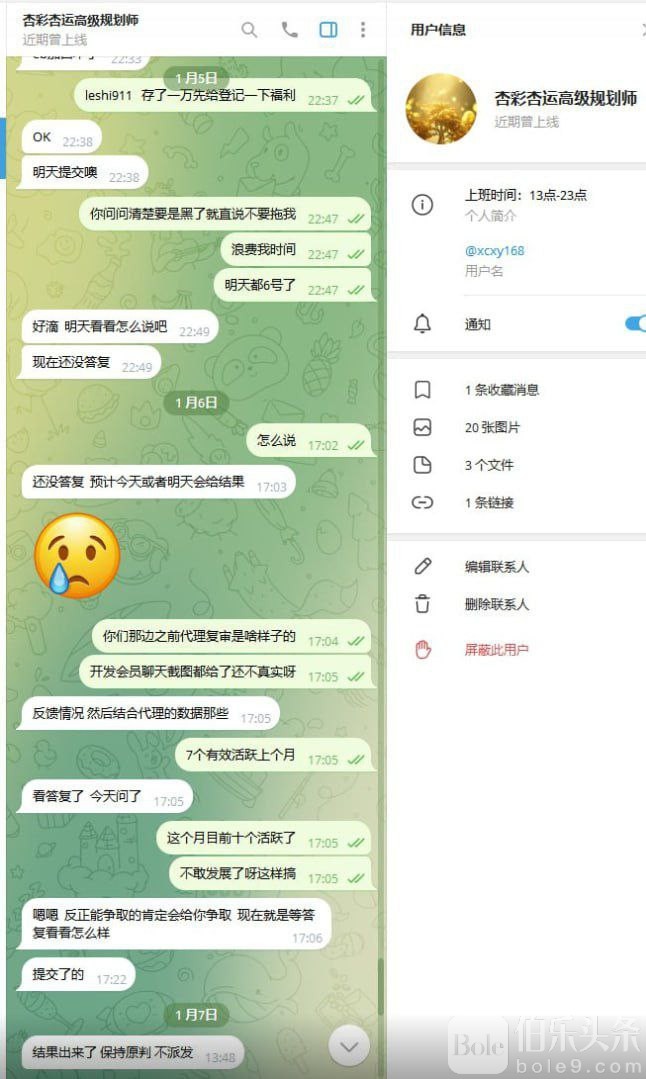646x1079 pixels.
Task: Block this user with 屏蔽此用户
Action: [496, 649]
